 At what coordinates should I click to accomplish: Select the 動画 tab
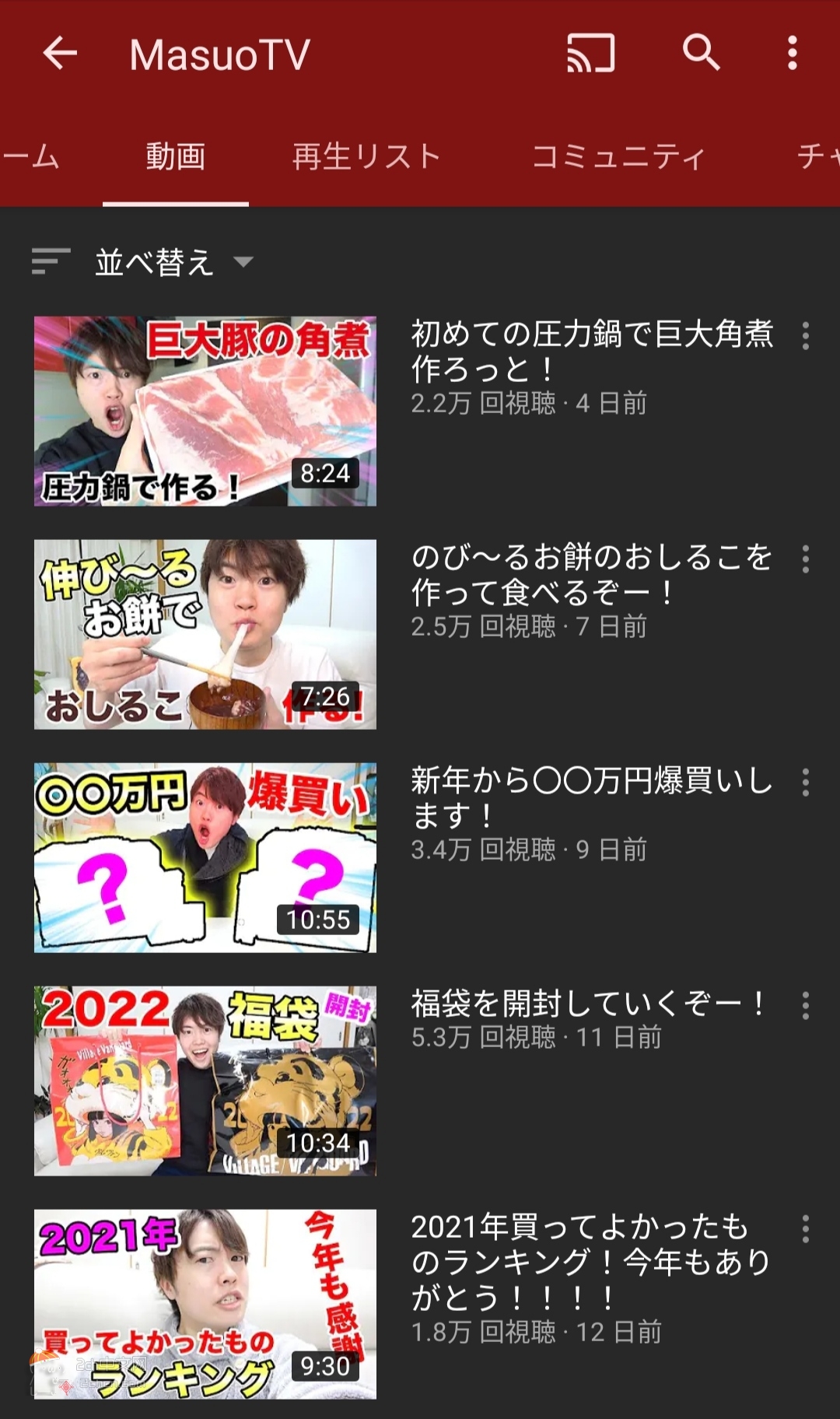point(176,156)
